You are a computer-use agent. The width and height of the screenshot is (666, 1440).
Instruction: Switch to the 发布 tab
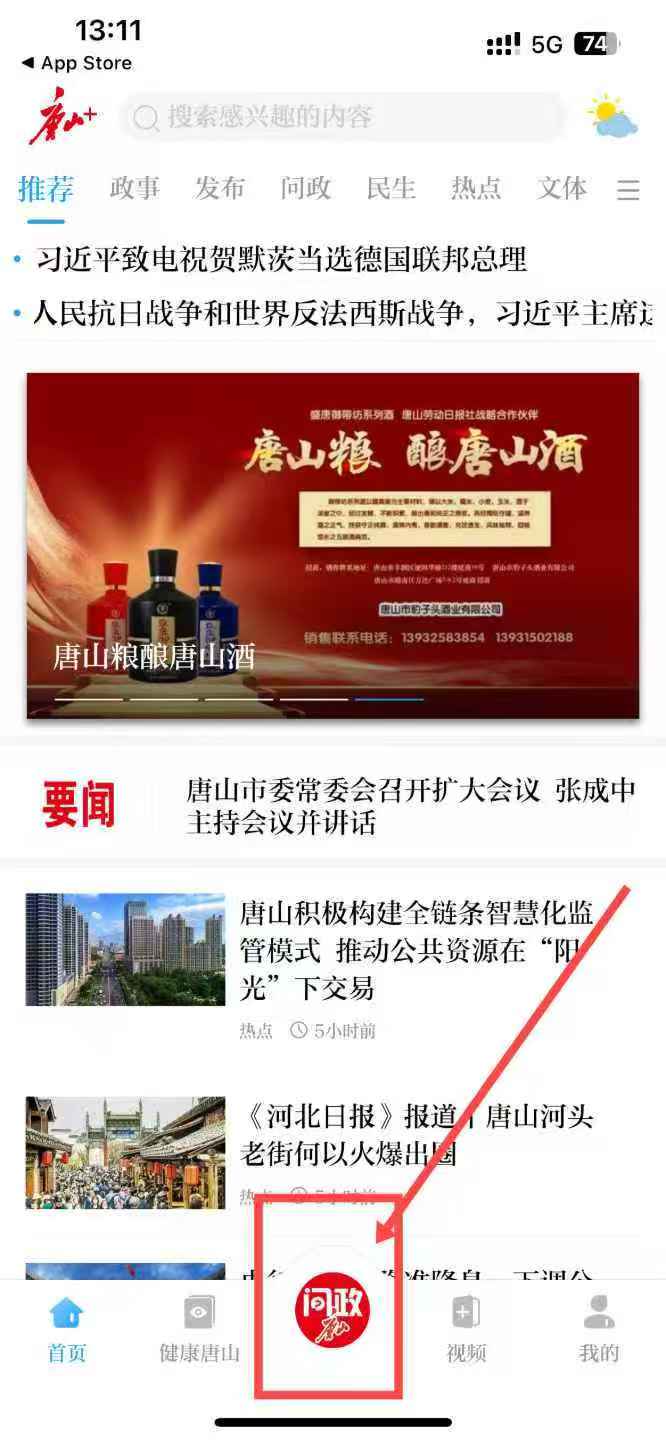[220, 188]
